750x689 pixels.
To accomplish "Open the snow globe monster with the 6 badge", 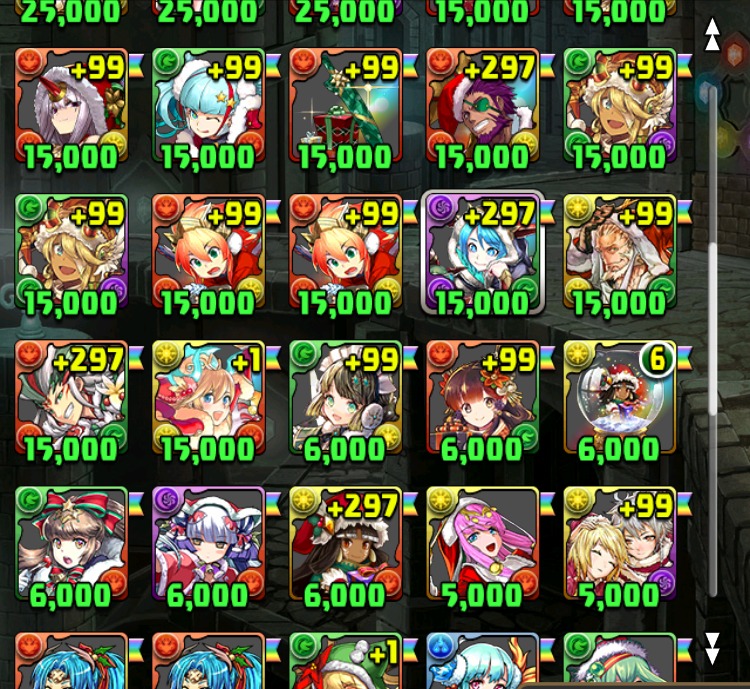I will click(x=620, y=397).
